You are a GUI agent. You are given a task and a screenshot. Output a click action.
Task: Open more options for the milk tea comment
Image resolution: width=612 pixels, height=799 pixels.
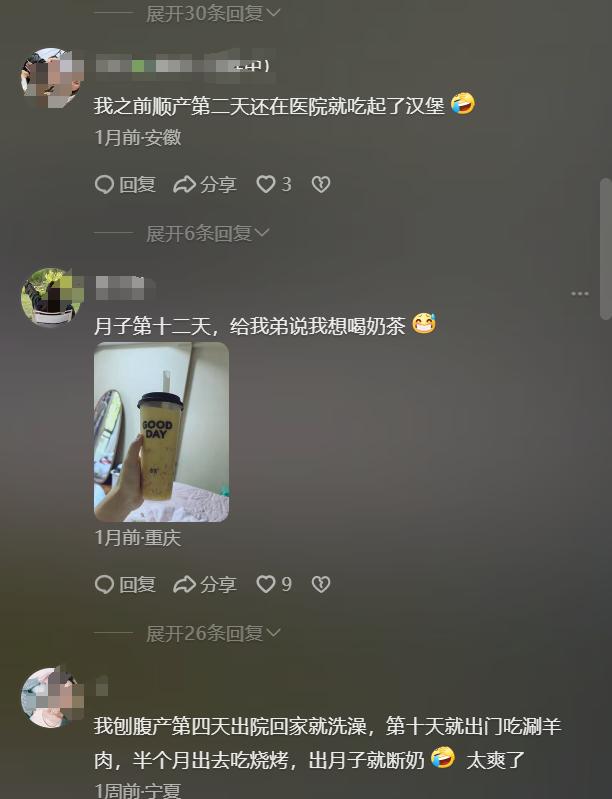pyautogui.click(x=580, y=294)
